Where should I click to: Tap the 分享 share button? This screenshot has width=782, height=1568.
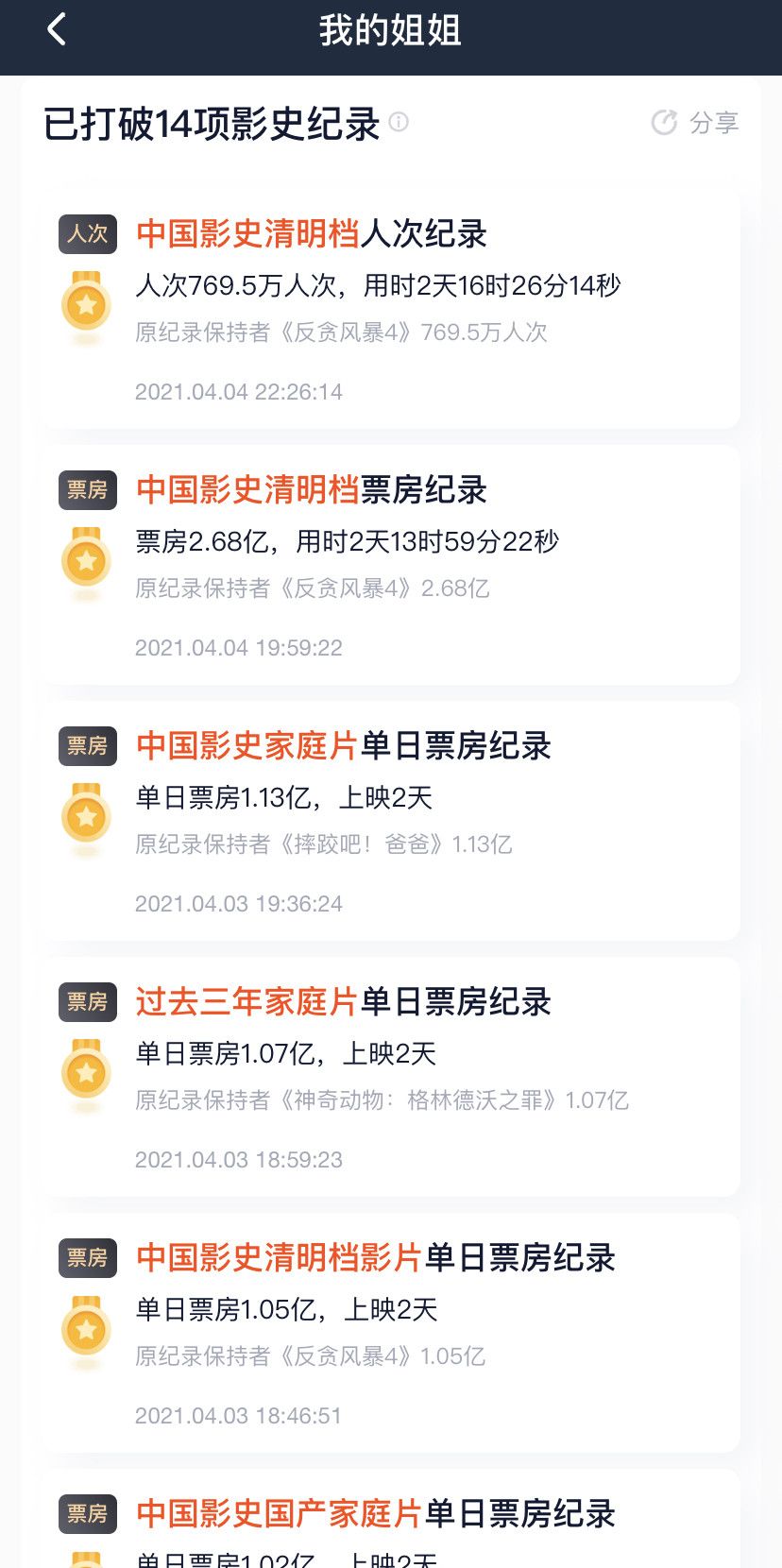coord(695,123)
